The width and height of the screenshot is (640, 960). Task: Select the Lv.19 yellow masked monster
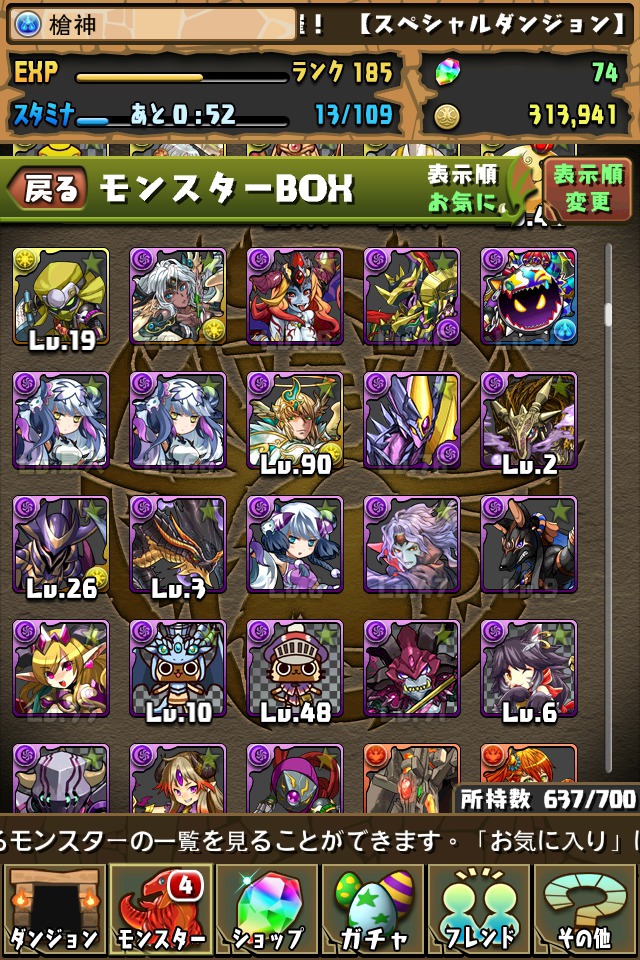click(60, 296)
